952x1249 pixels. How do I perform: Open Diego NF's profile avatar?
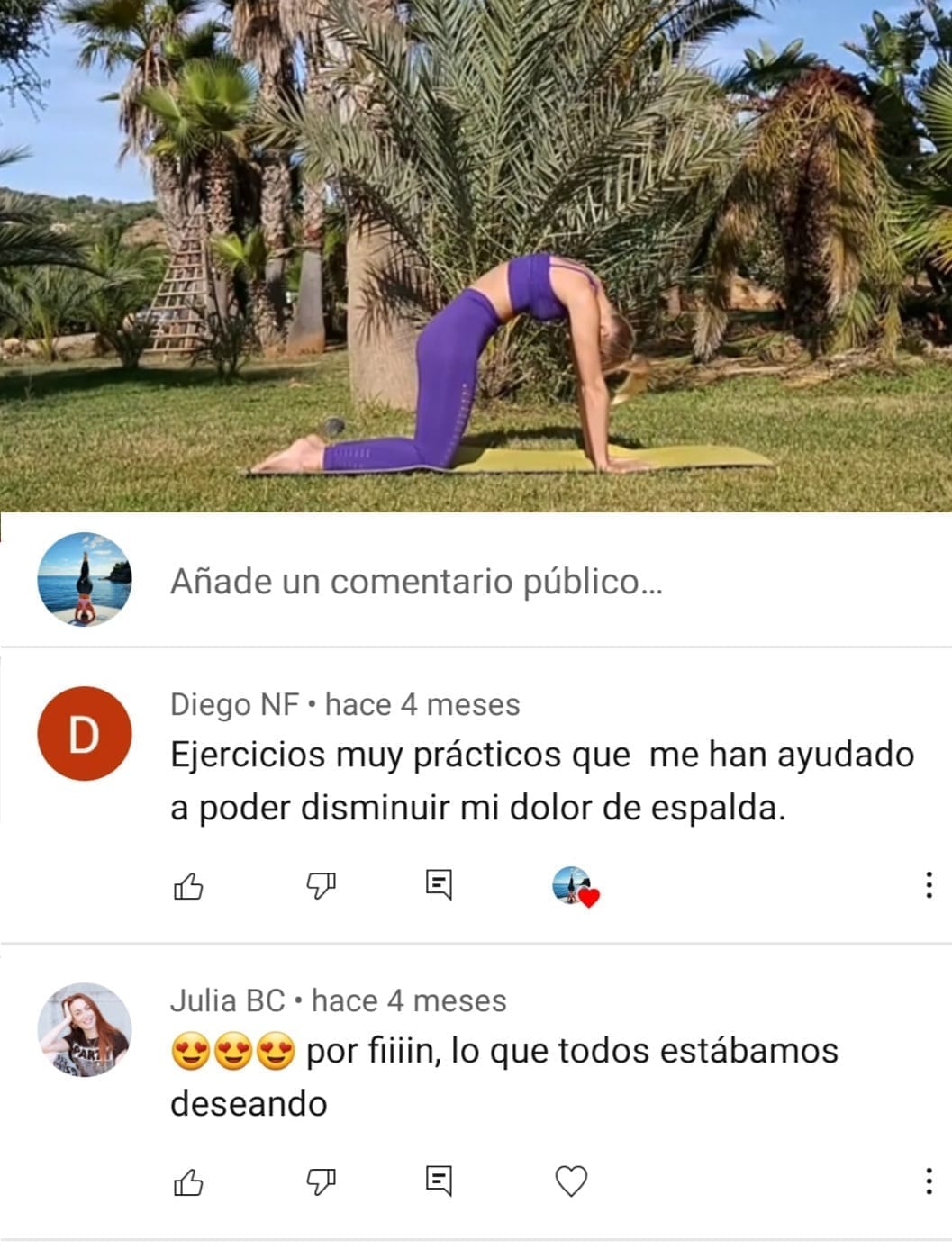pos(85,734)
